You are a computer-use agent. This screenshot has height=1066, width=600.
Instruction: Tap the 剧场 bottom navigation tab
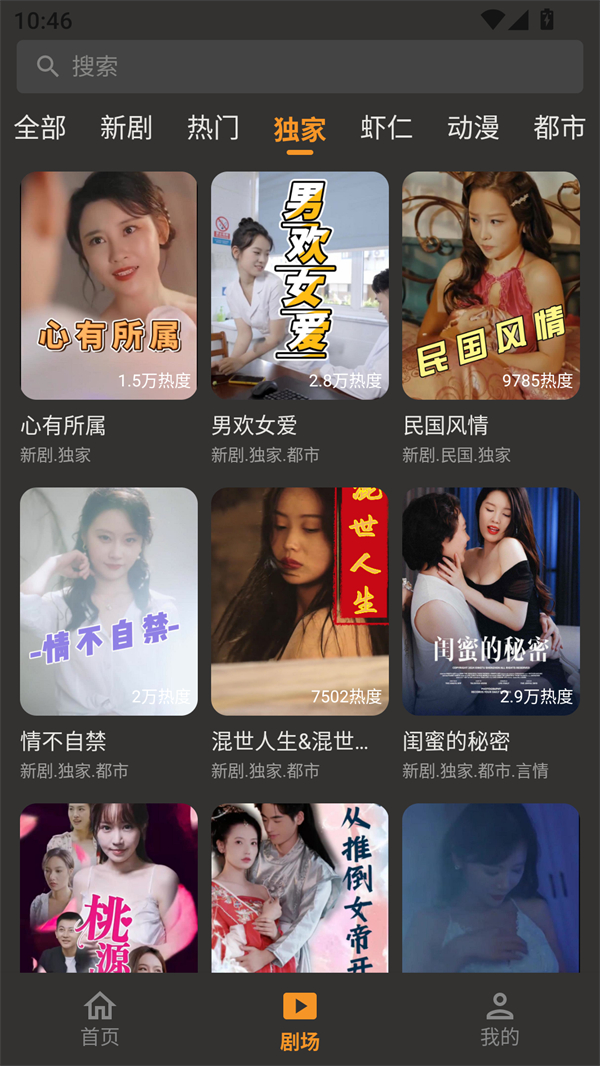300,1021
